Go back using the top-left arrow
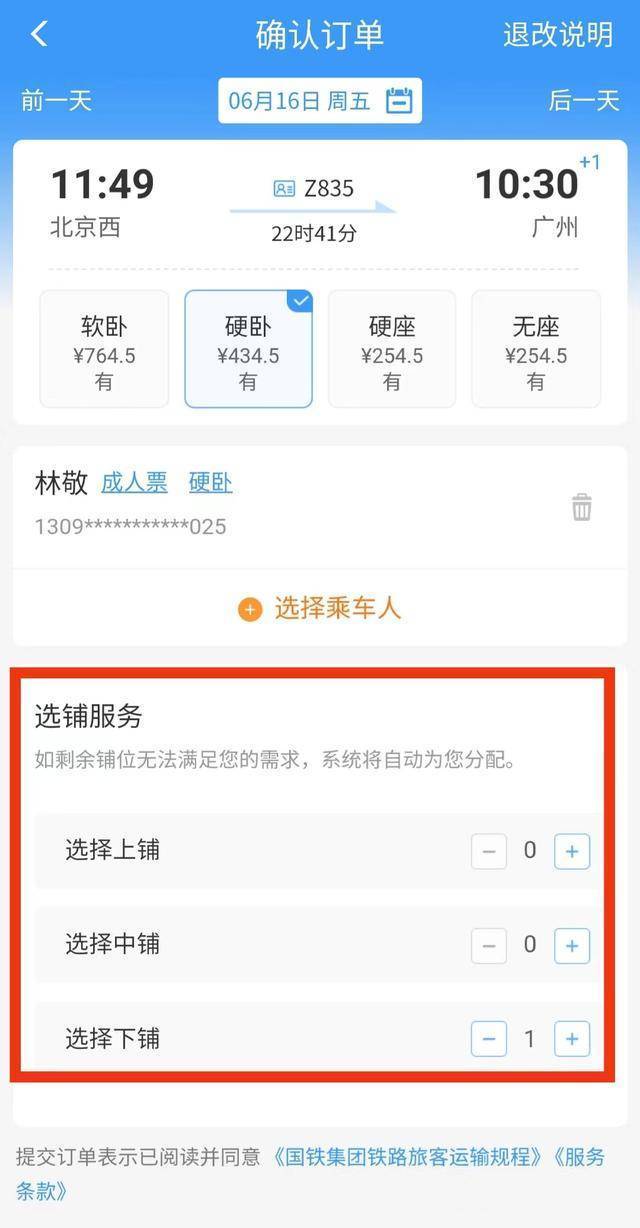 pyautogui.click(x=39, y=35)
